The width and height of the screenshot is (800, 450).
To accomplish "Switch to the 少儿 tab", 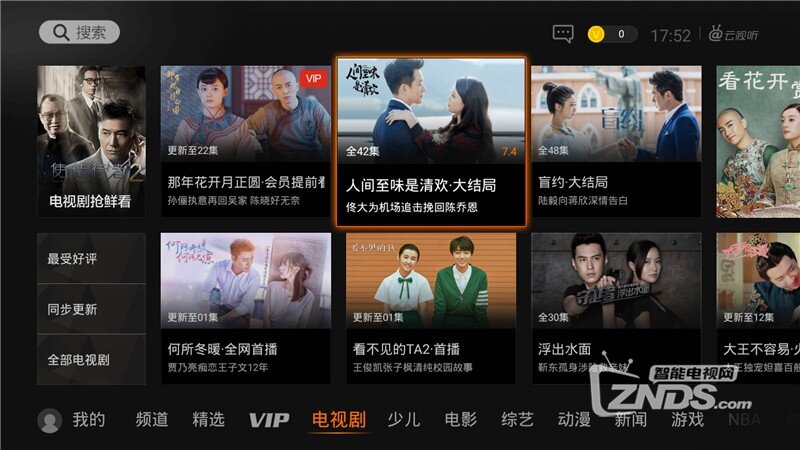I will coord(403,420).
